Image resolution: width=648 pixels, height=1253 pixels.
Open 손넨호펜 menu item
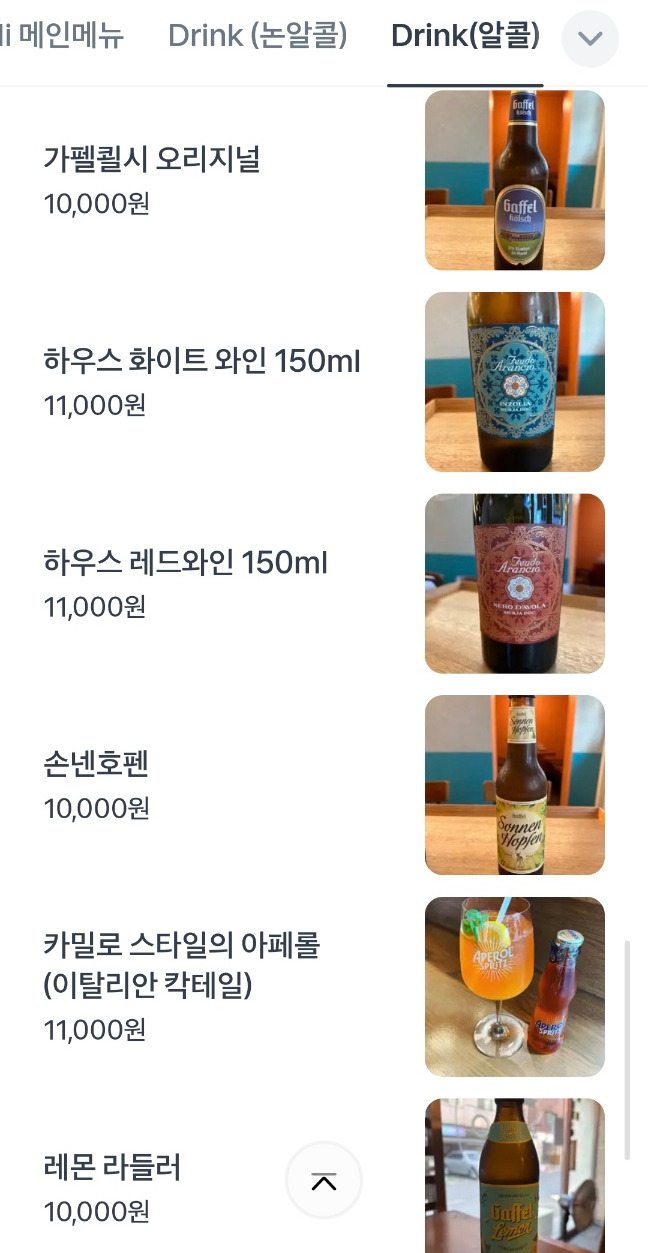(x=324, y=785)
